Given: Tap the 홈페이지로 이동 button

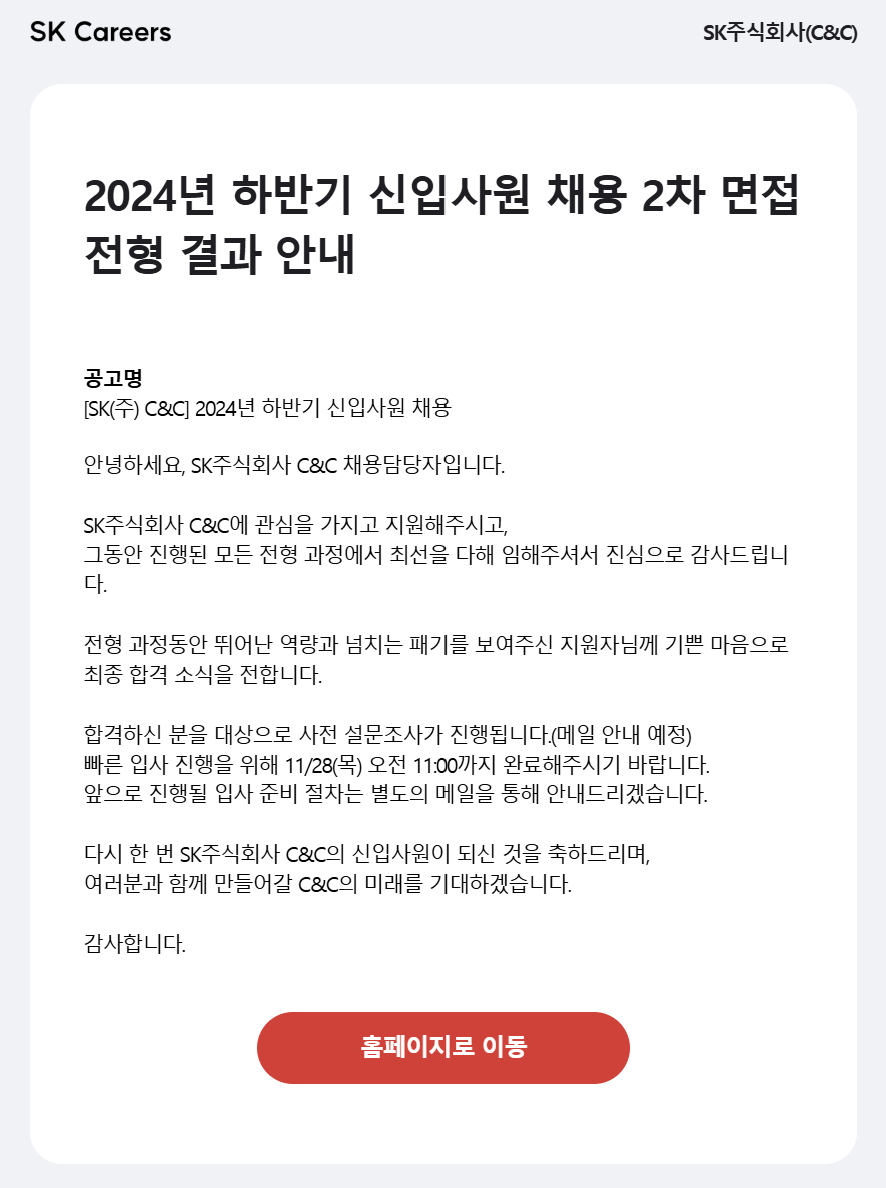Looking at the screenshot, I should (x=443, y=1047).
